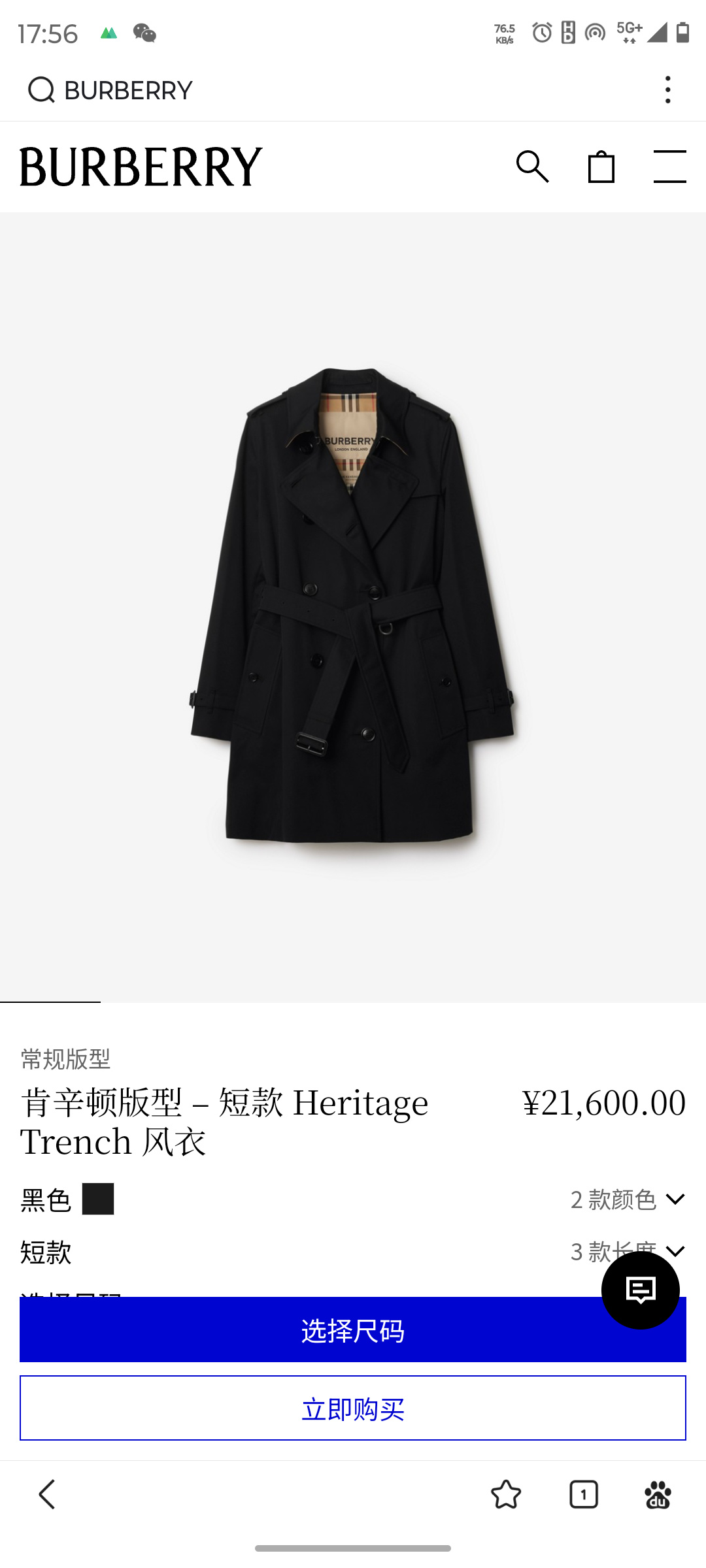Open the browser overflow menu

pos(667,90)
